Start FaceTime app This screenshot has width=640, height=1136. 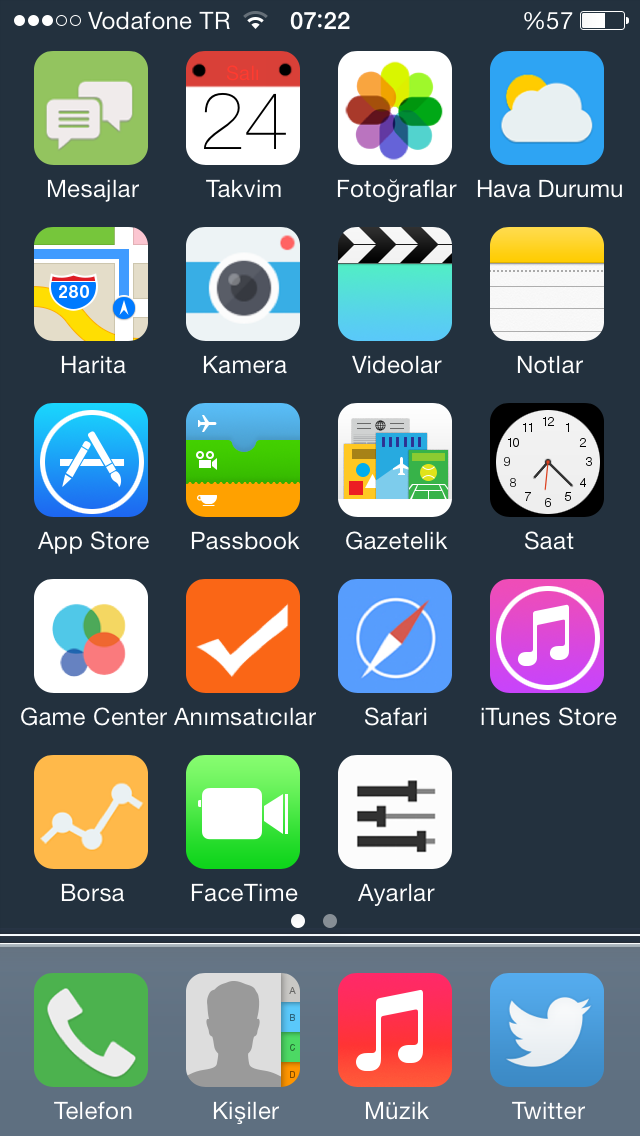[x=243, y=812]
